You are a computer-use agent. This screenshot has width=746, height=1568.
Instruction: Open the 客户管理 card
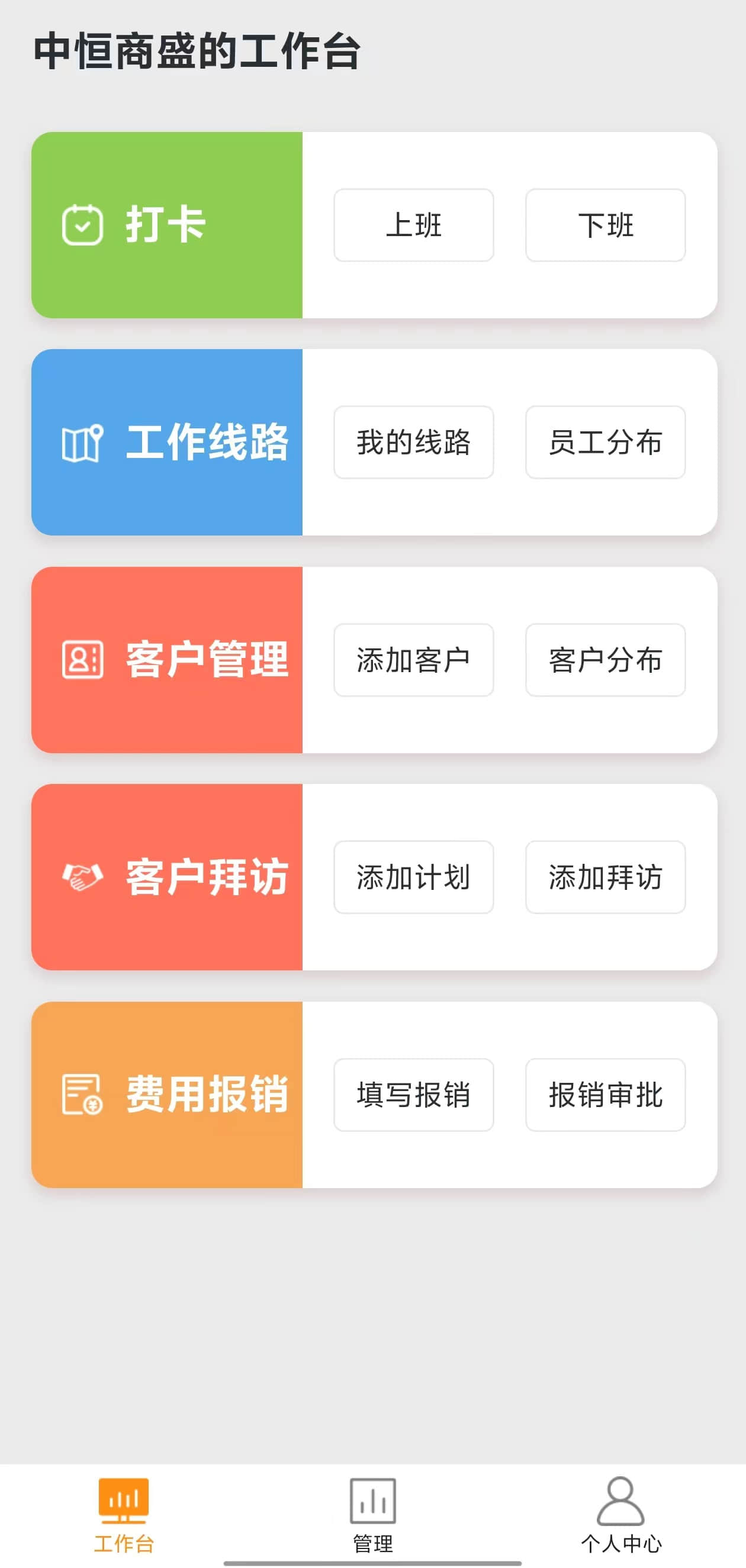pos(167,660)
